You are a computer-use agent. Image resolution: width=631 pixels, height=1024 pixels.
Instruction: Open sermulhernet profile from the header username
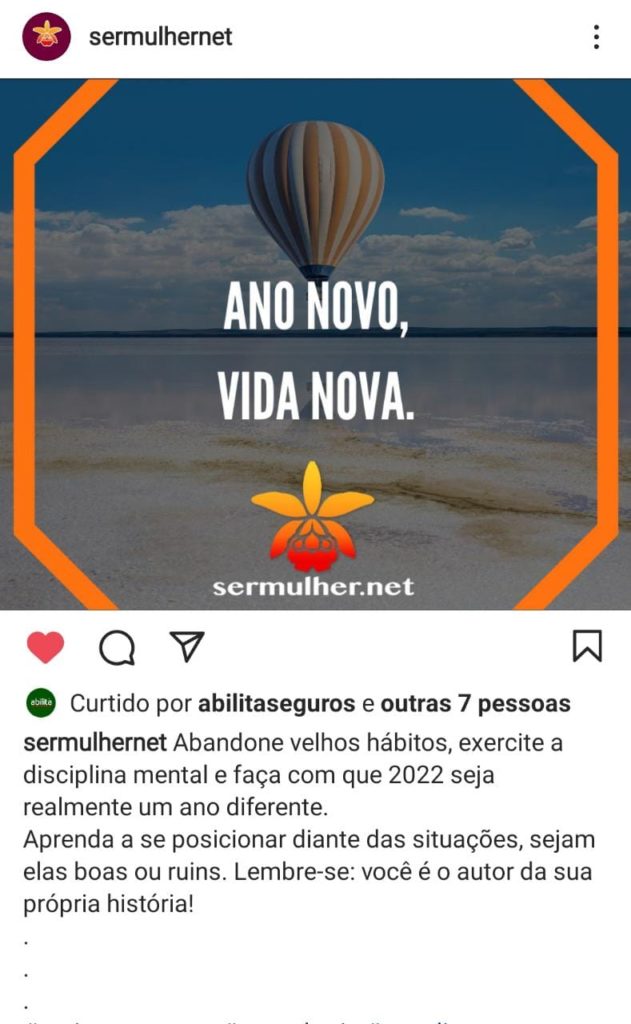point(160,37)
